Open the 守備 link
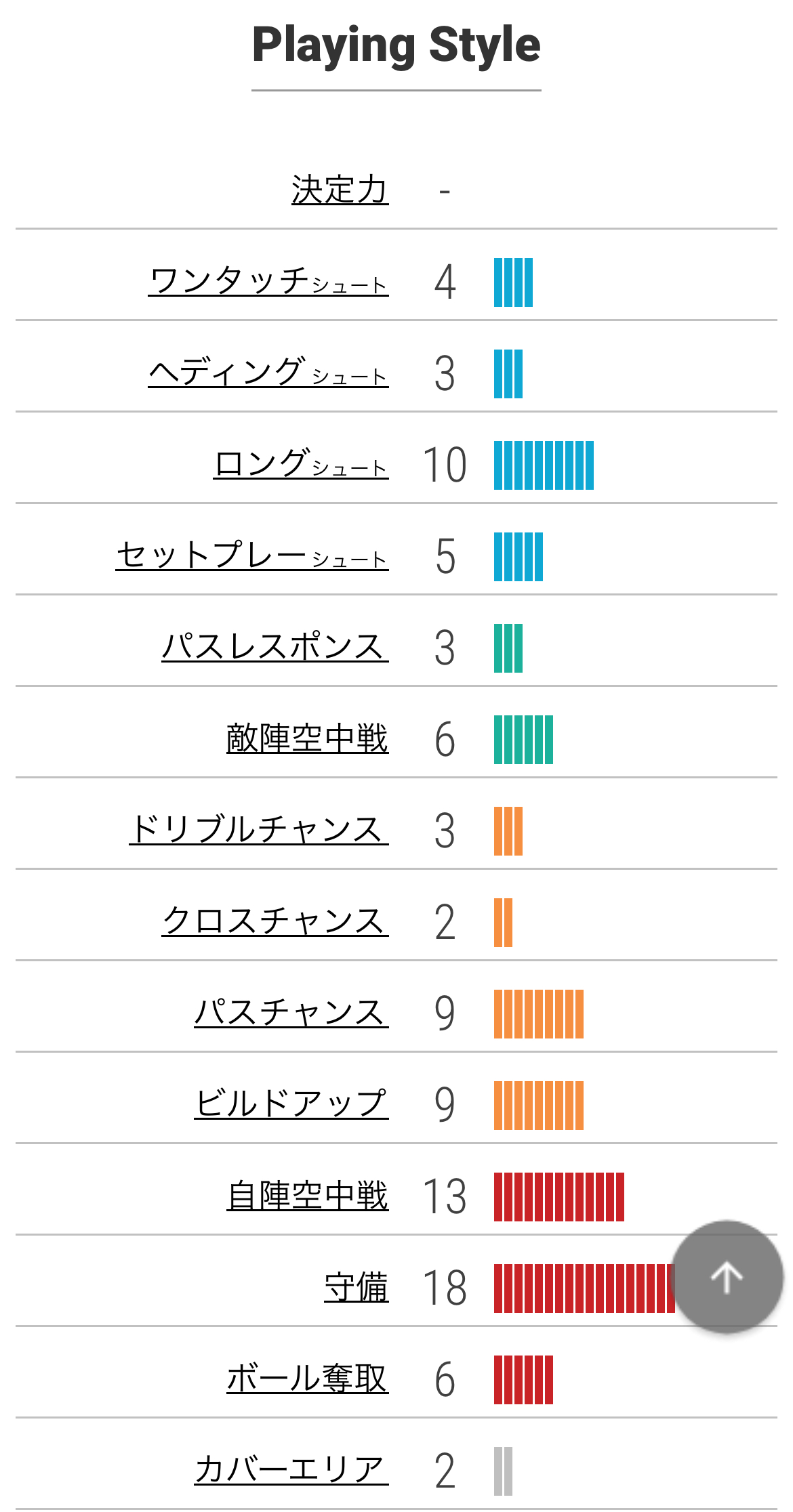The image size is (793, 1512). click(357, 1287)
